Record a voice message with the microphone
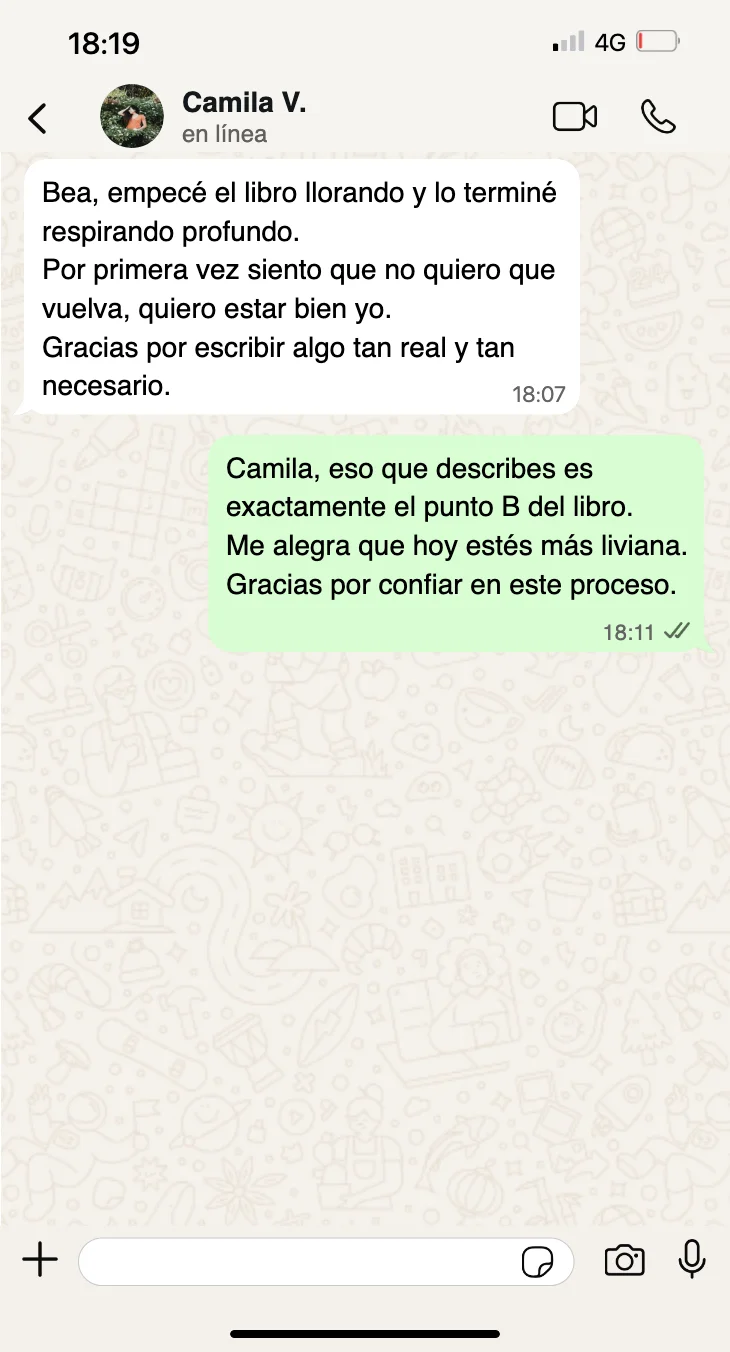The image size is (730, 1352). pyautogui.click(x=692, y=1260)
